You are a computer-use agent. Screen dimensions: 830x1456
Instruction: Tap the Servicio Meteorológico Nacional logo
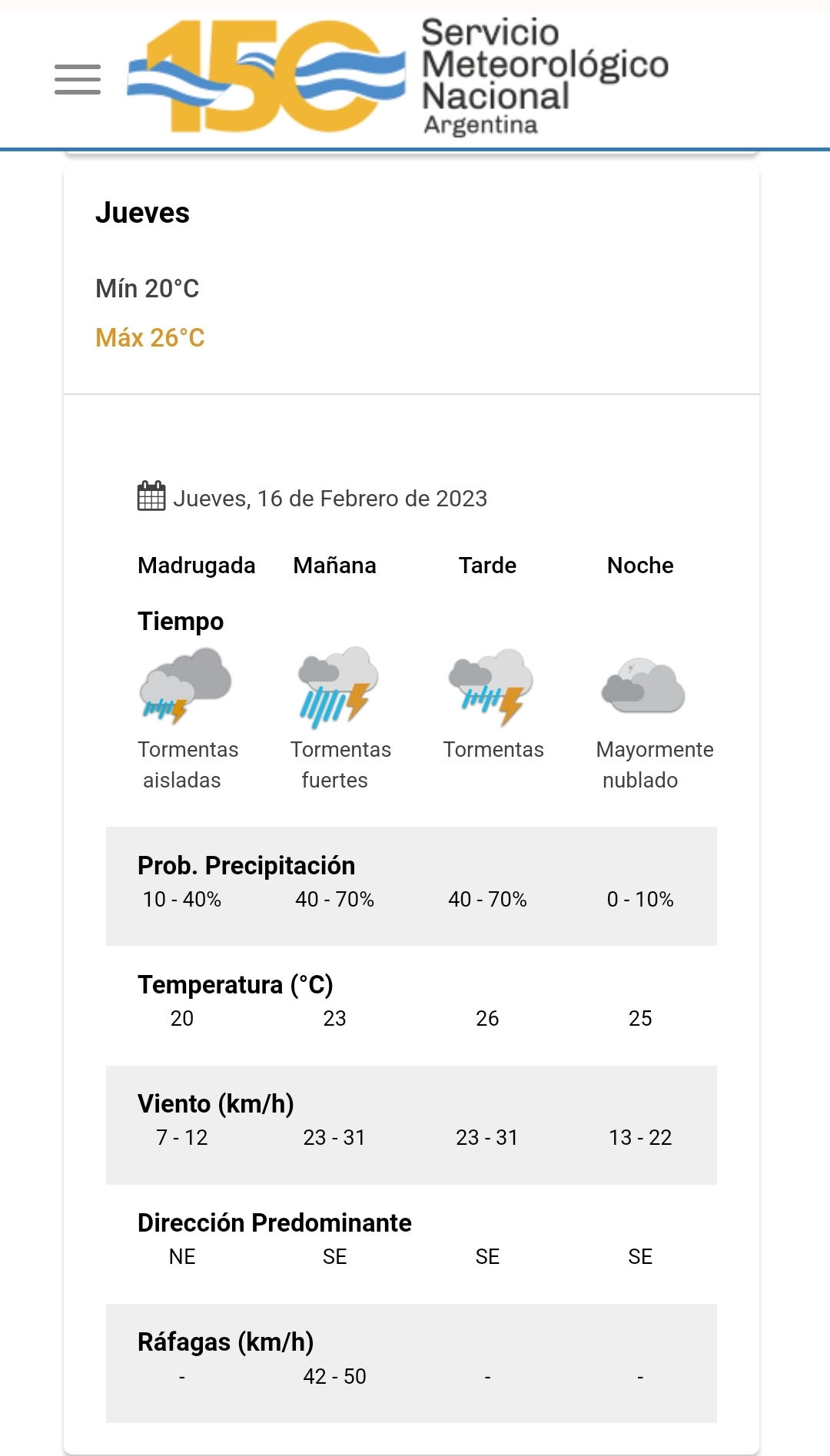pos(398,77)
